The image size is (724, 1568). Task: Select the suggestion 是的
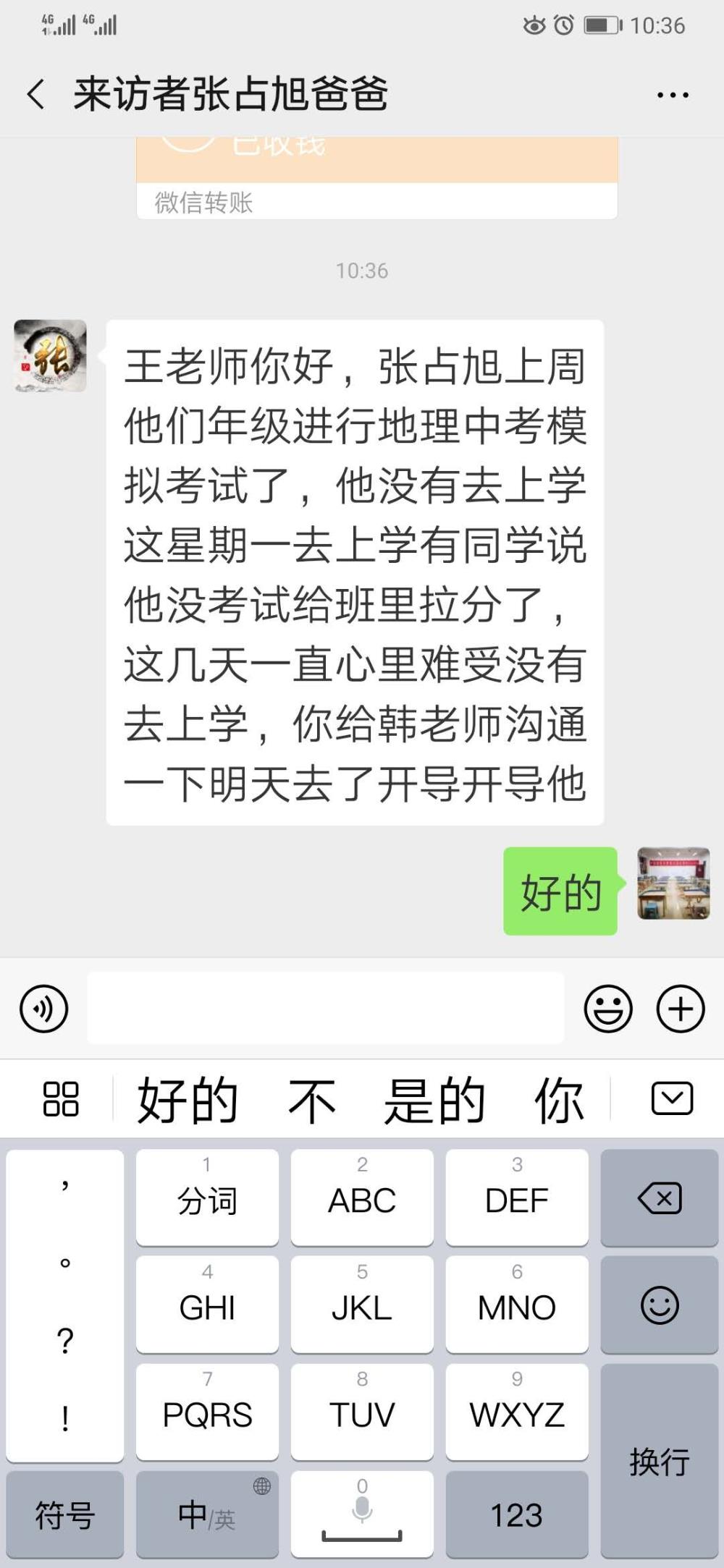pos(434,1100)
